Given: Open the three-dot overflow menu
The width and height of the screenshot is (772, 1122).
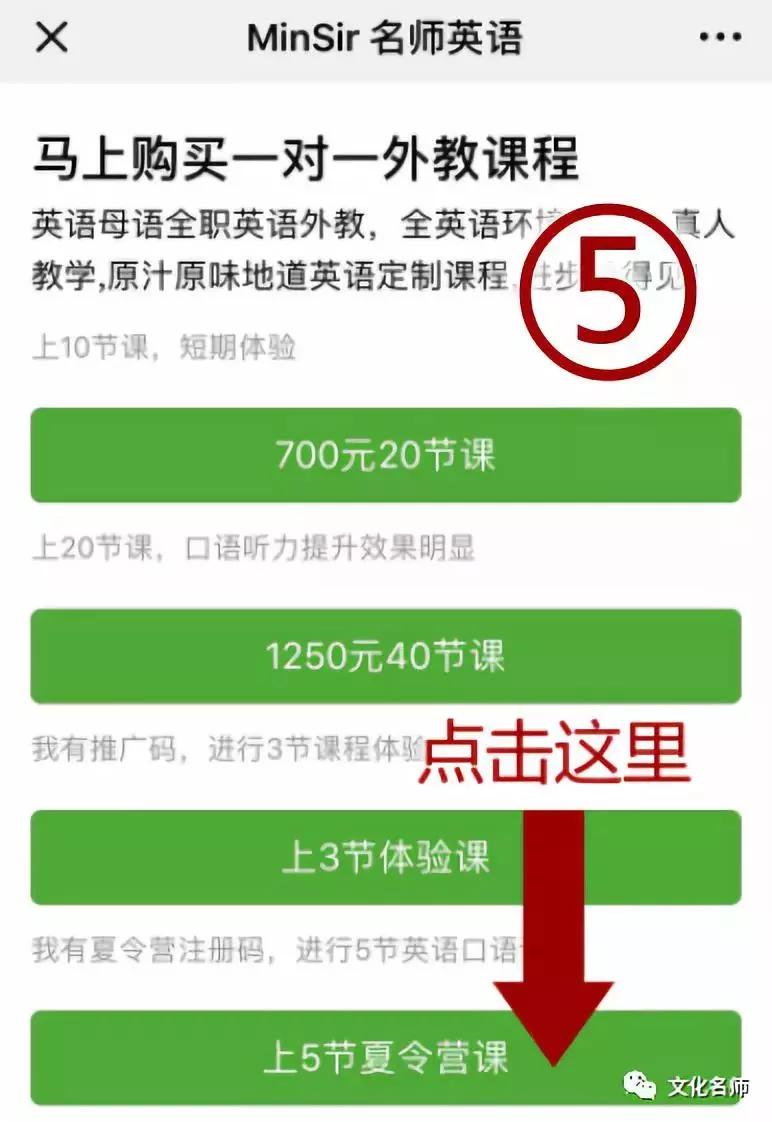Looking at the screenshot, I should pos(720,38).
